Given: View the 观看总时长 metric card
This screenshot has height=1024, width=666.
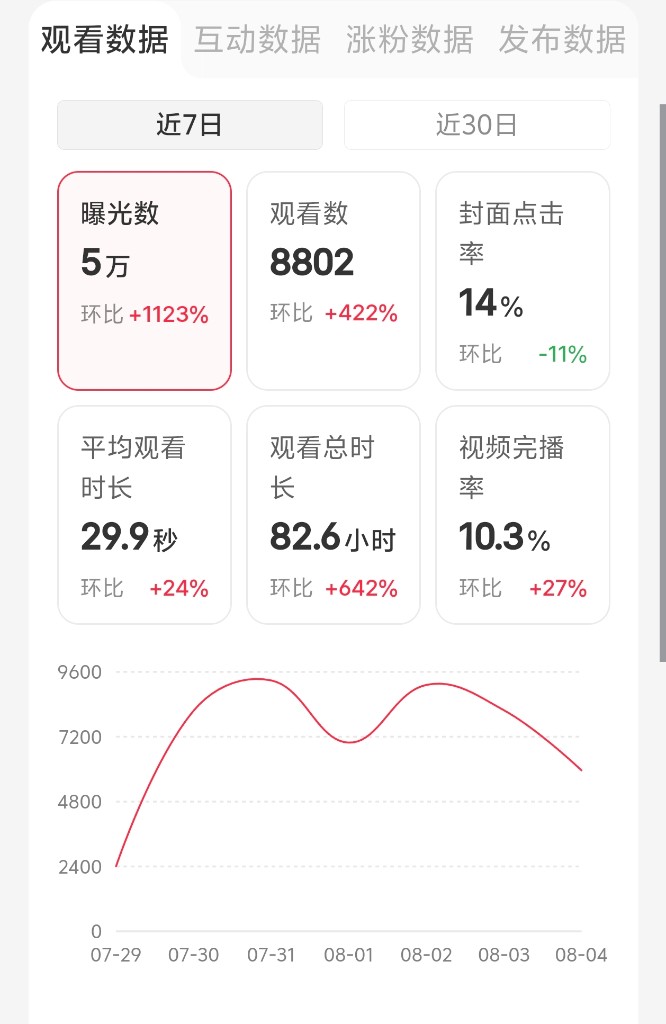Looking at the screenshot, I should [334, 515].
